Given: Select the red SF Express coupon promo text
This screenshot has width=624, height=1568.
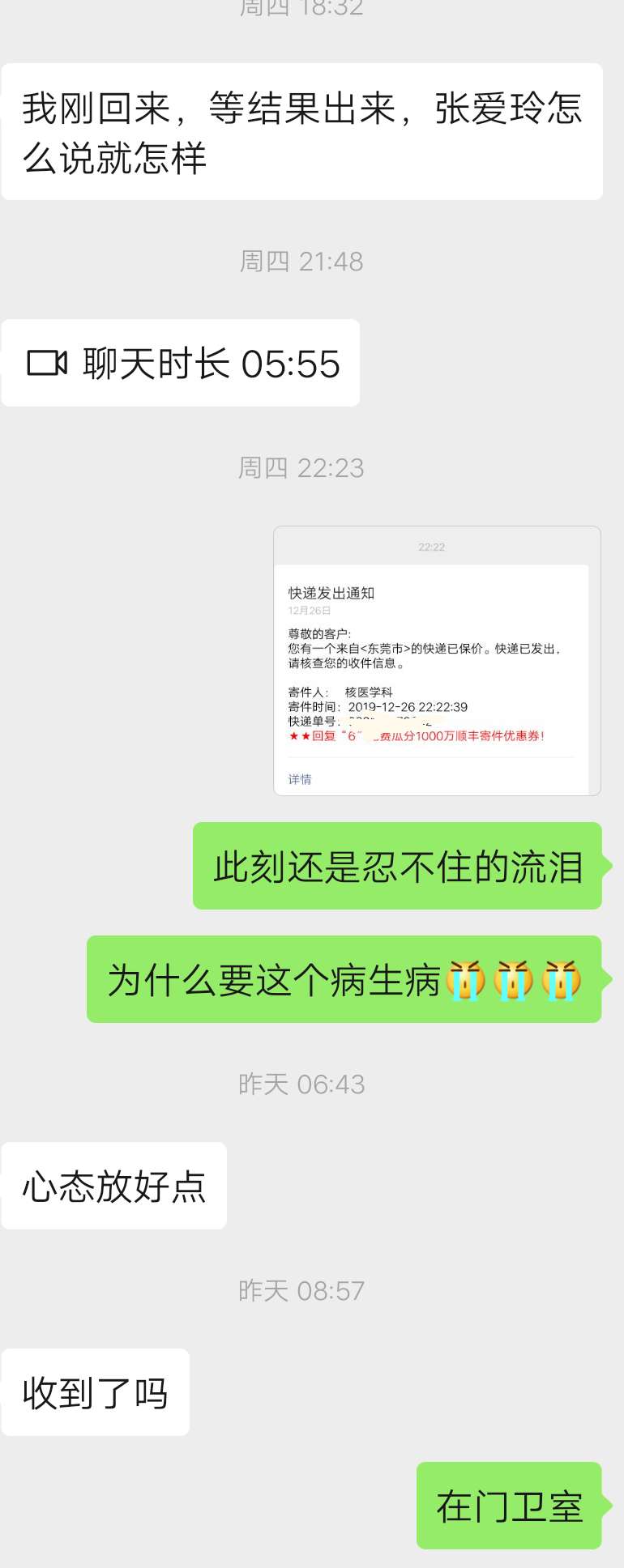Looking at the screenshot, I should pyautogui.click(x=415, y=737).
